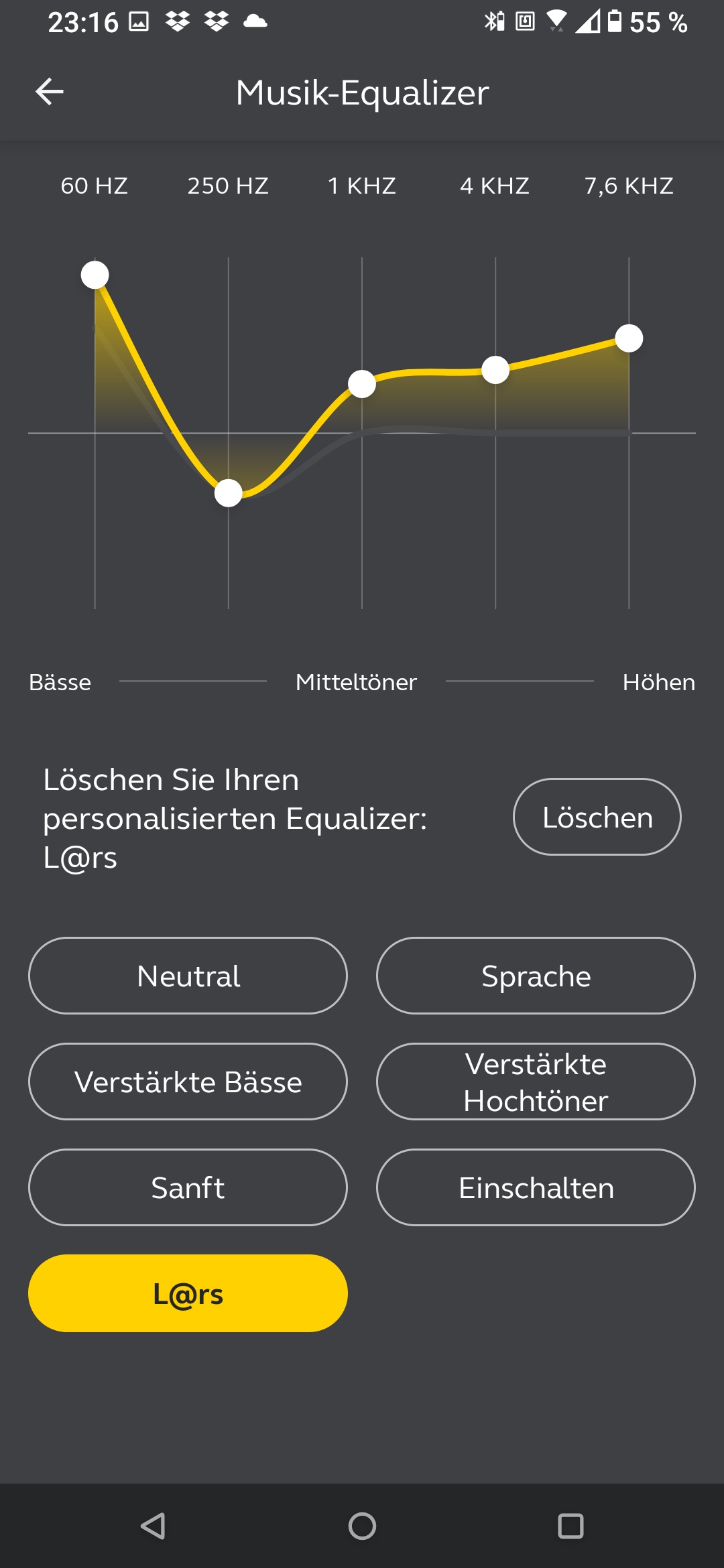Select the L@rs custom preset

[x=188, y=1293]
